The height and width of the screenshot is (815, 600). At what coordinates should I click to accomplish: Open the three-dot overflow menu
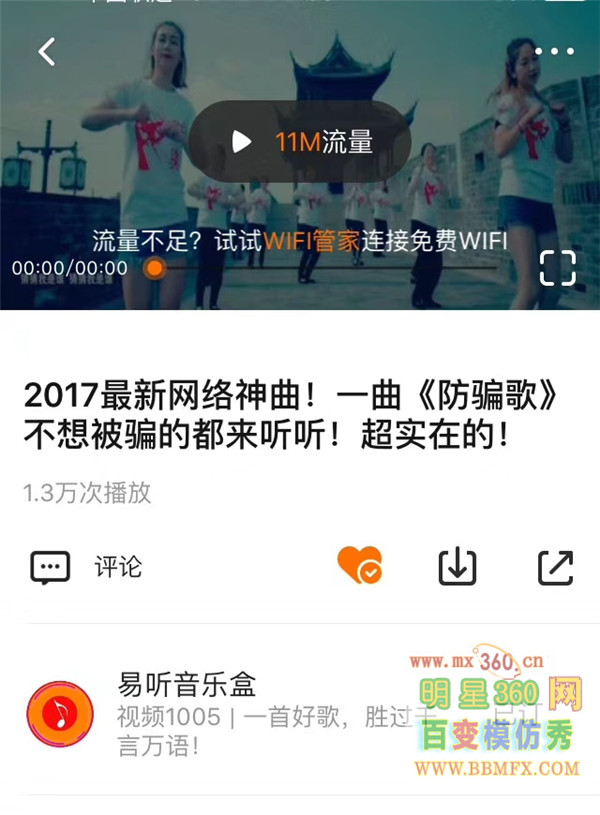pyautogui.click(x=553, y=51)
